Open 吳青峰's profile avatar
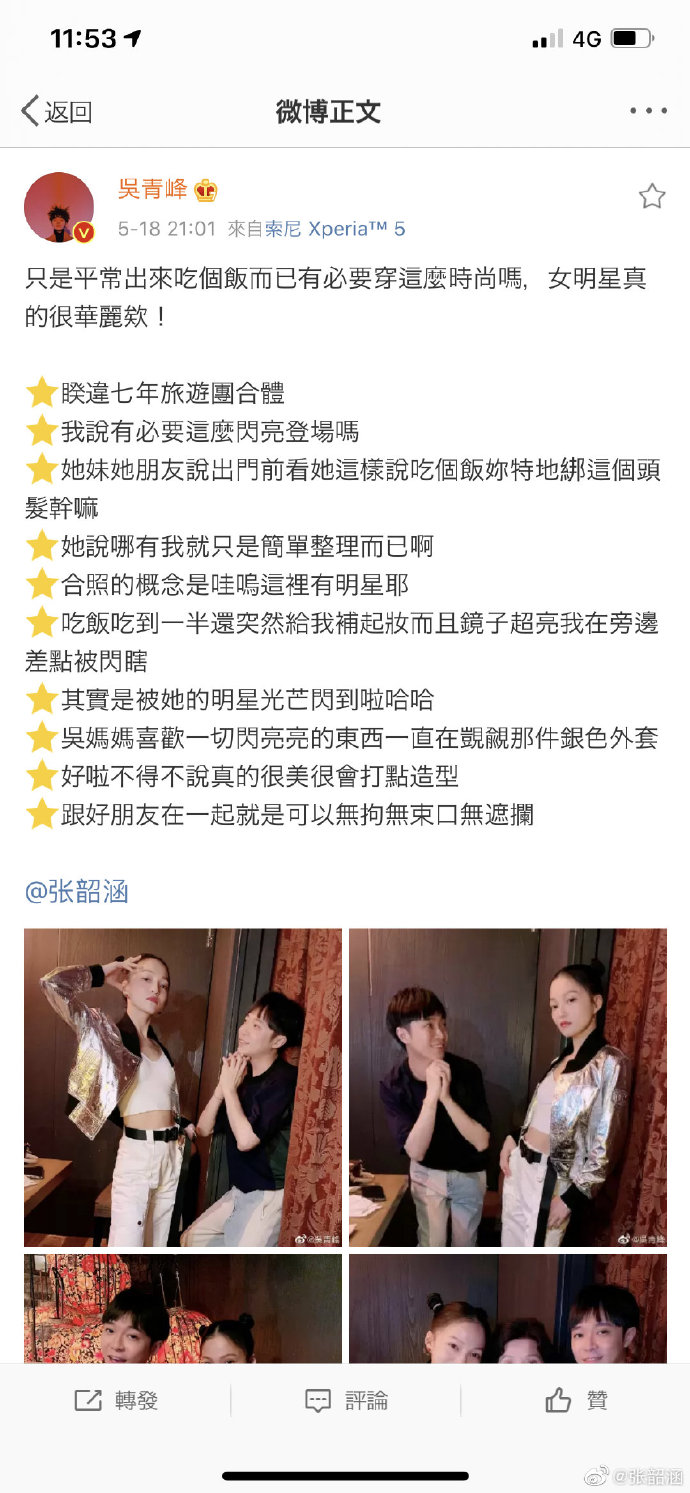This screenshot has height=1493, width=690. pos(59,207)
